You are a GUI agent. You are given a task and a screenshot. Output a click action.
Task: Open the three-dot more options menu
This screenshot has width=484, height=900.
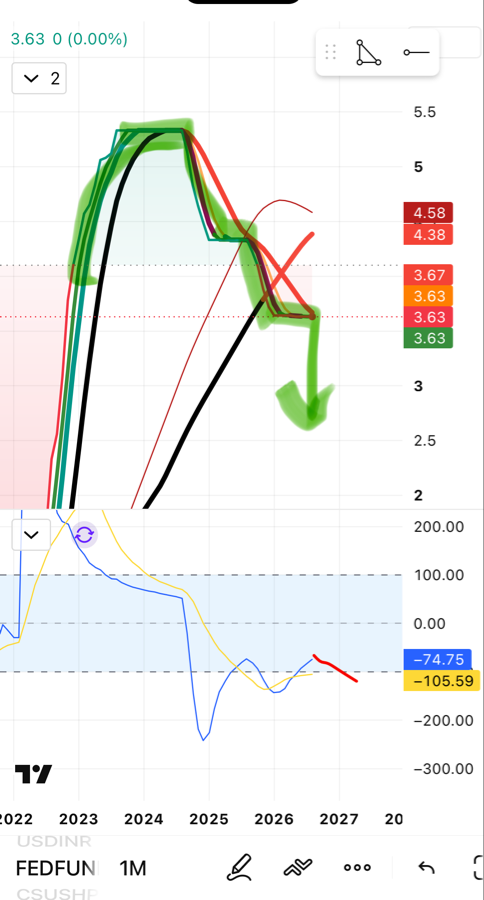[357, 867]
